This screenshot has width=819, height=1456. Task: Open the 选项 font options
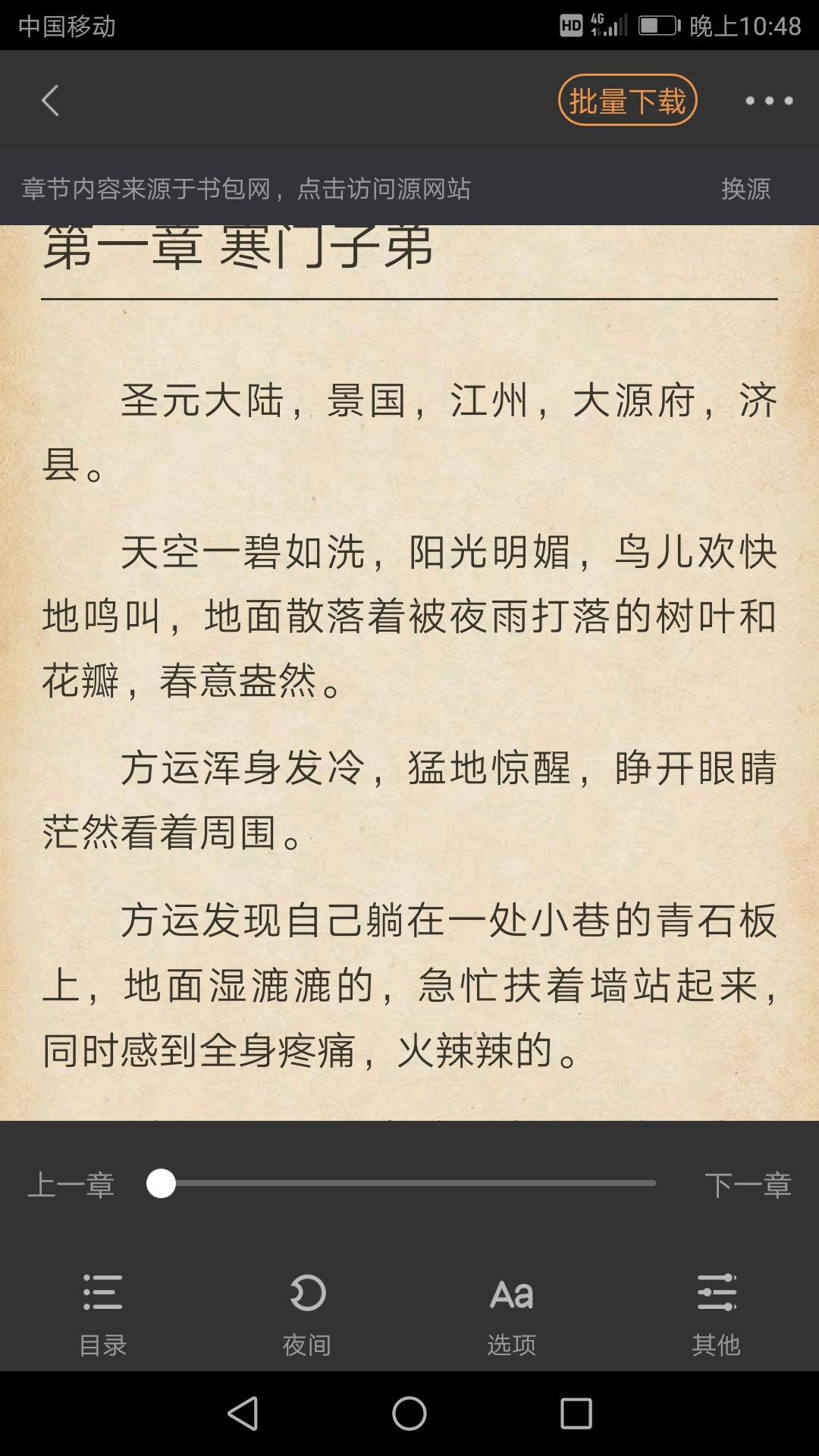pos(512,1313)
